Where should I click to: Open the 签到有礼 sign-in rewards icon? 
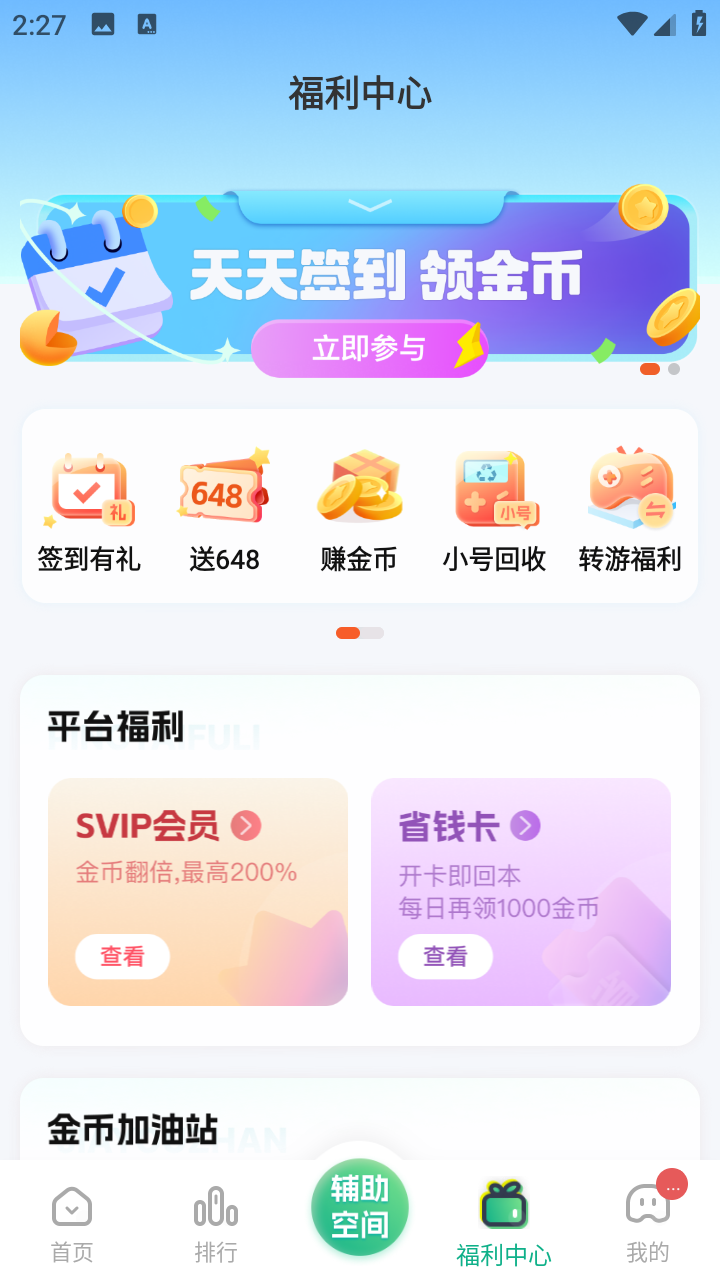click(89, 490)
